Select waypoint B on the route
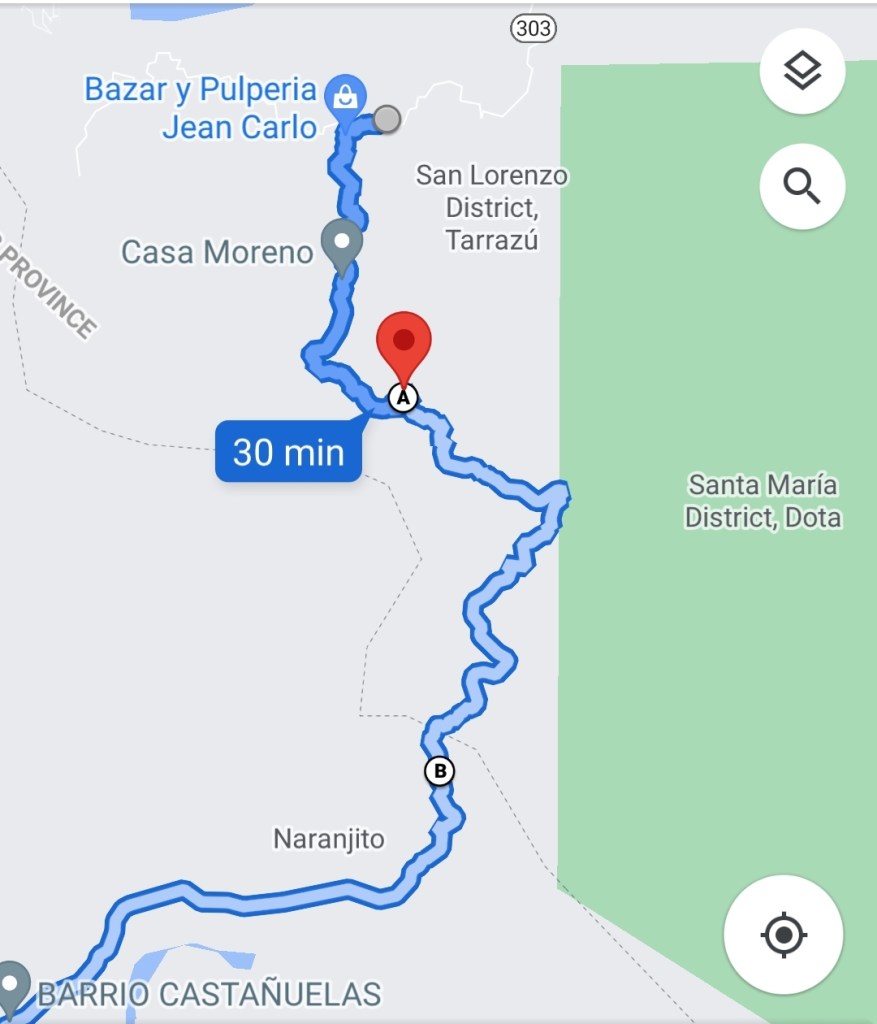This screenshot has height=1024, width=877. click(x=438, y=771)
